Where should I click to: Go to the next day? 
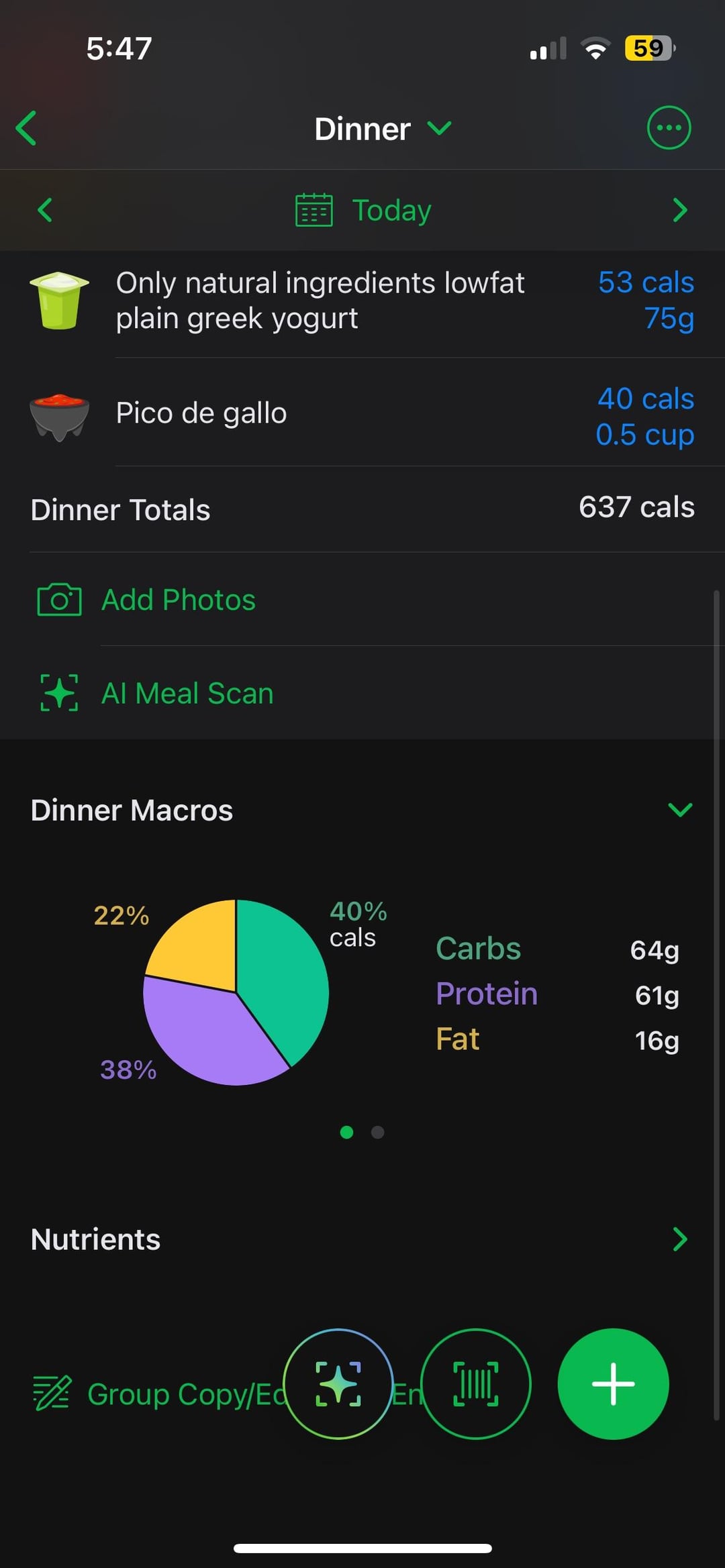[679, 210]
